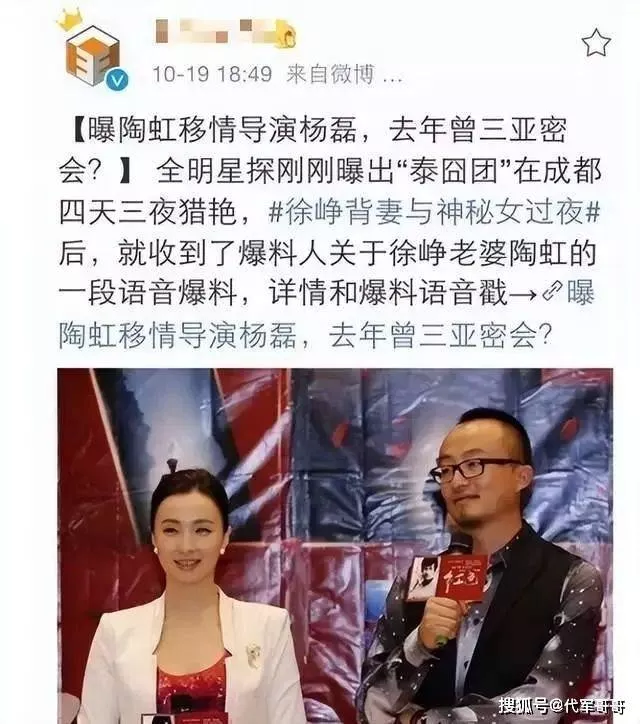Open the poster's profile avatar
640x724 pixels.
(x=92, y=55)
